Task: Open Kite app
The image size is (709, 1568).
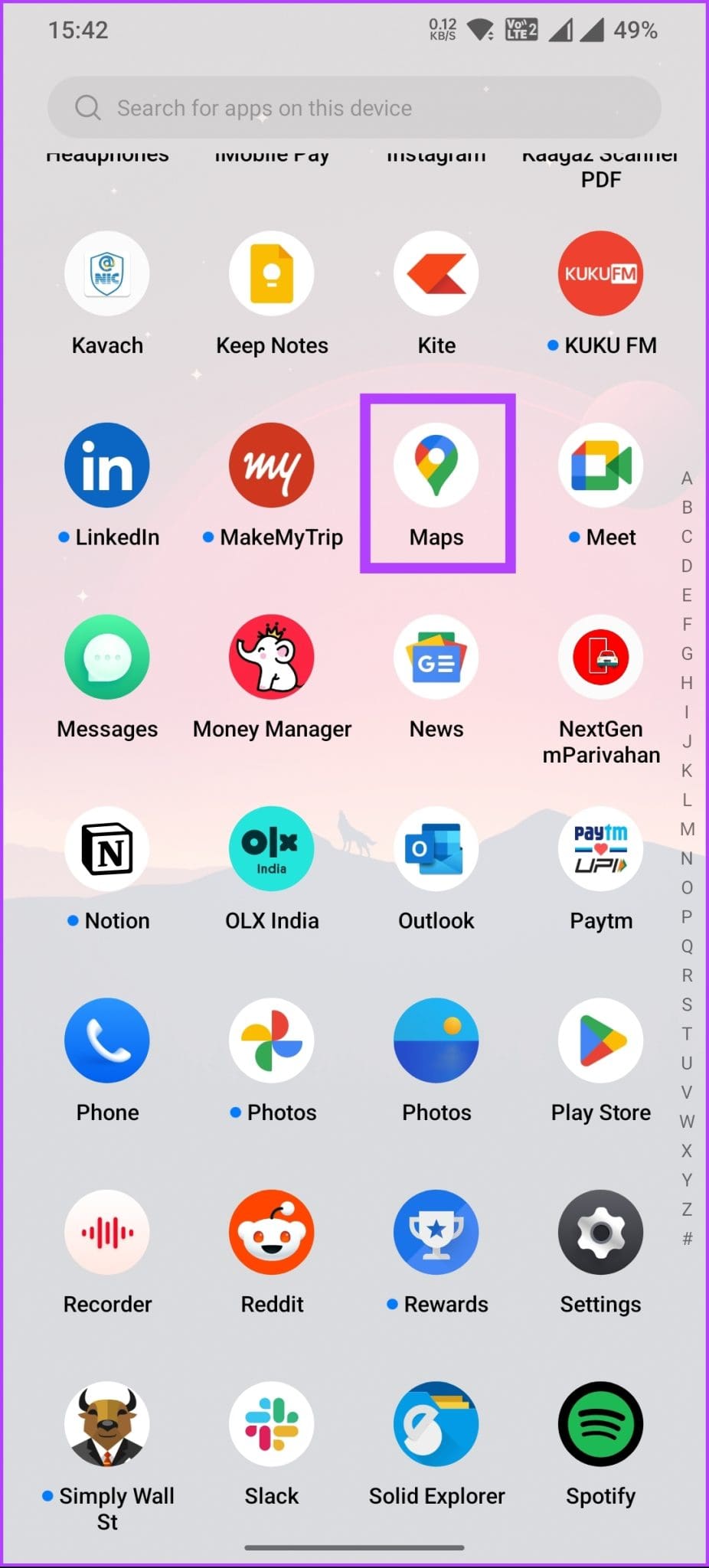Action: click(436, 274)
